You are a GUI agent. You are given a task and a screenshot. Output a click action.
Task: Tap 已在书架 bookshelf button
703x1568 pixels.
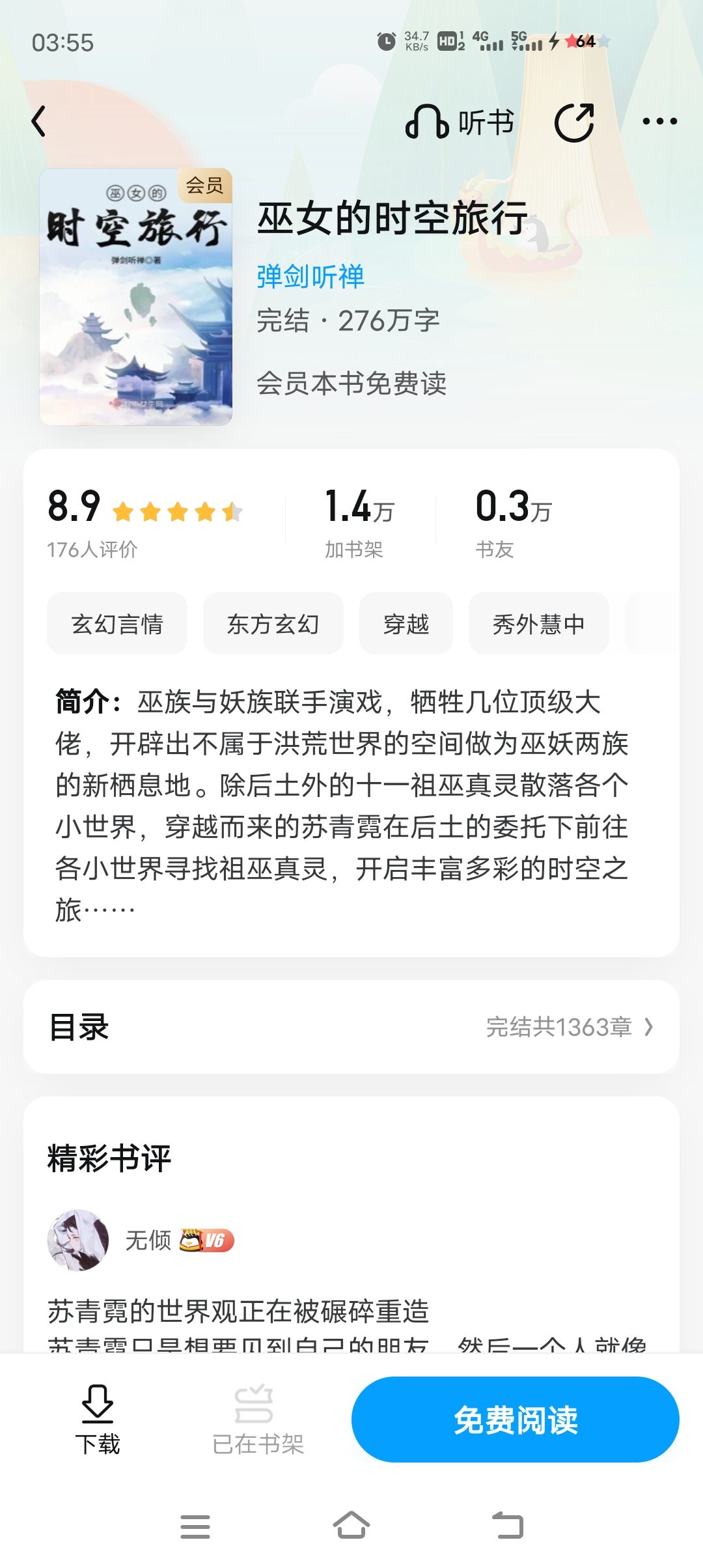[258, 1420]
